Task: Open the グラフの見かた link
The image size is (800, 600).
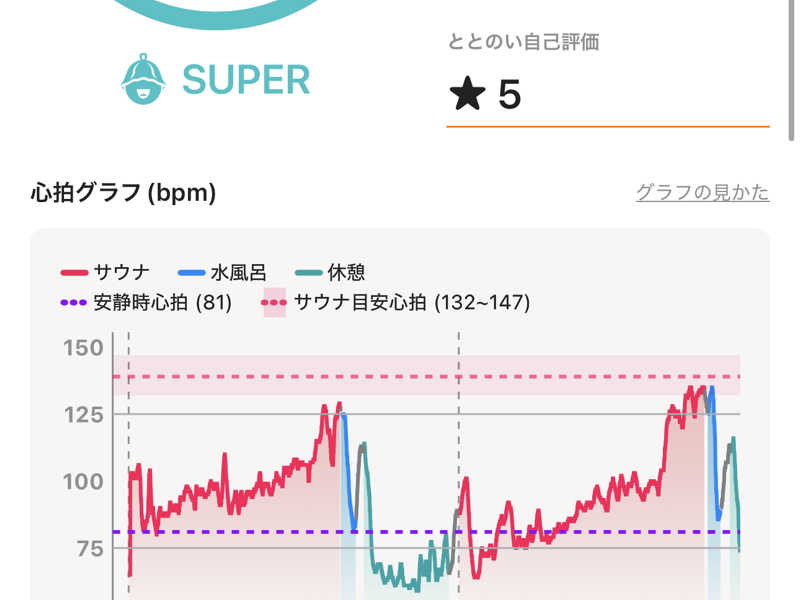Action: [x=702, y=192]
